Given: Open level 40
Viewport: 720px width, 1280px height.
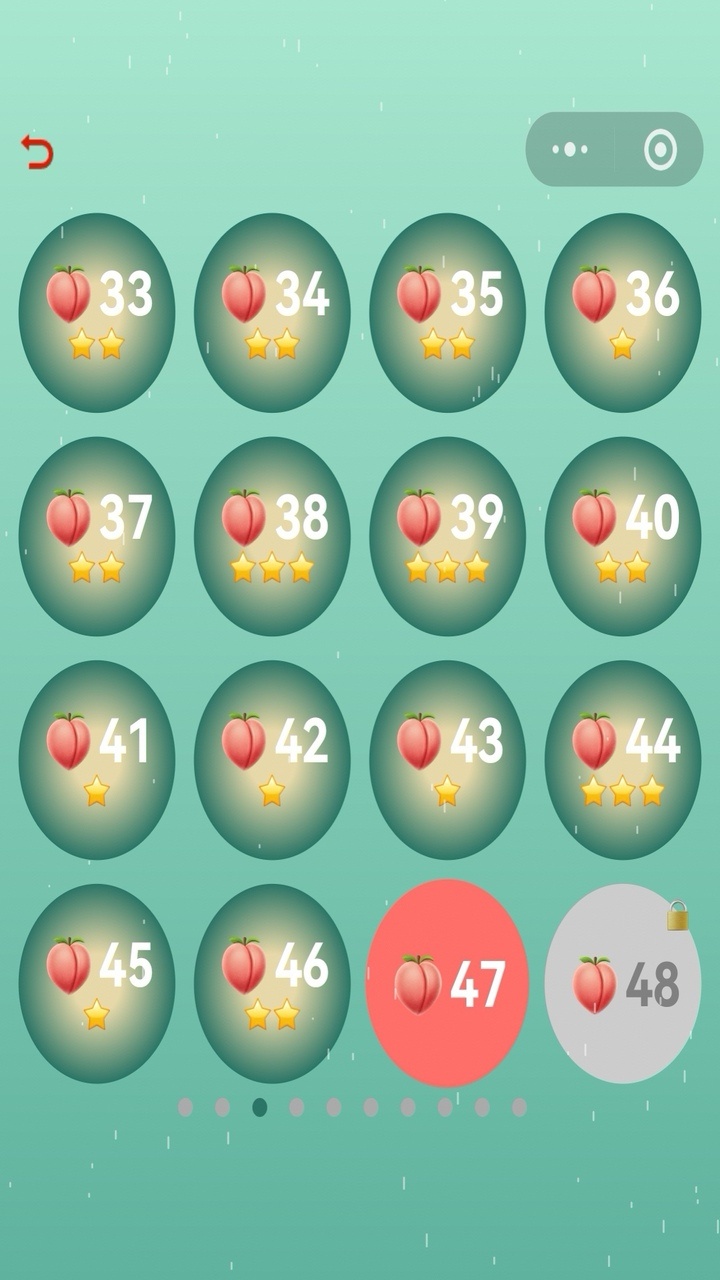Looking at the screenshot, I should click(x=622, y=536).
